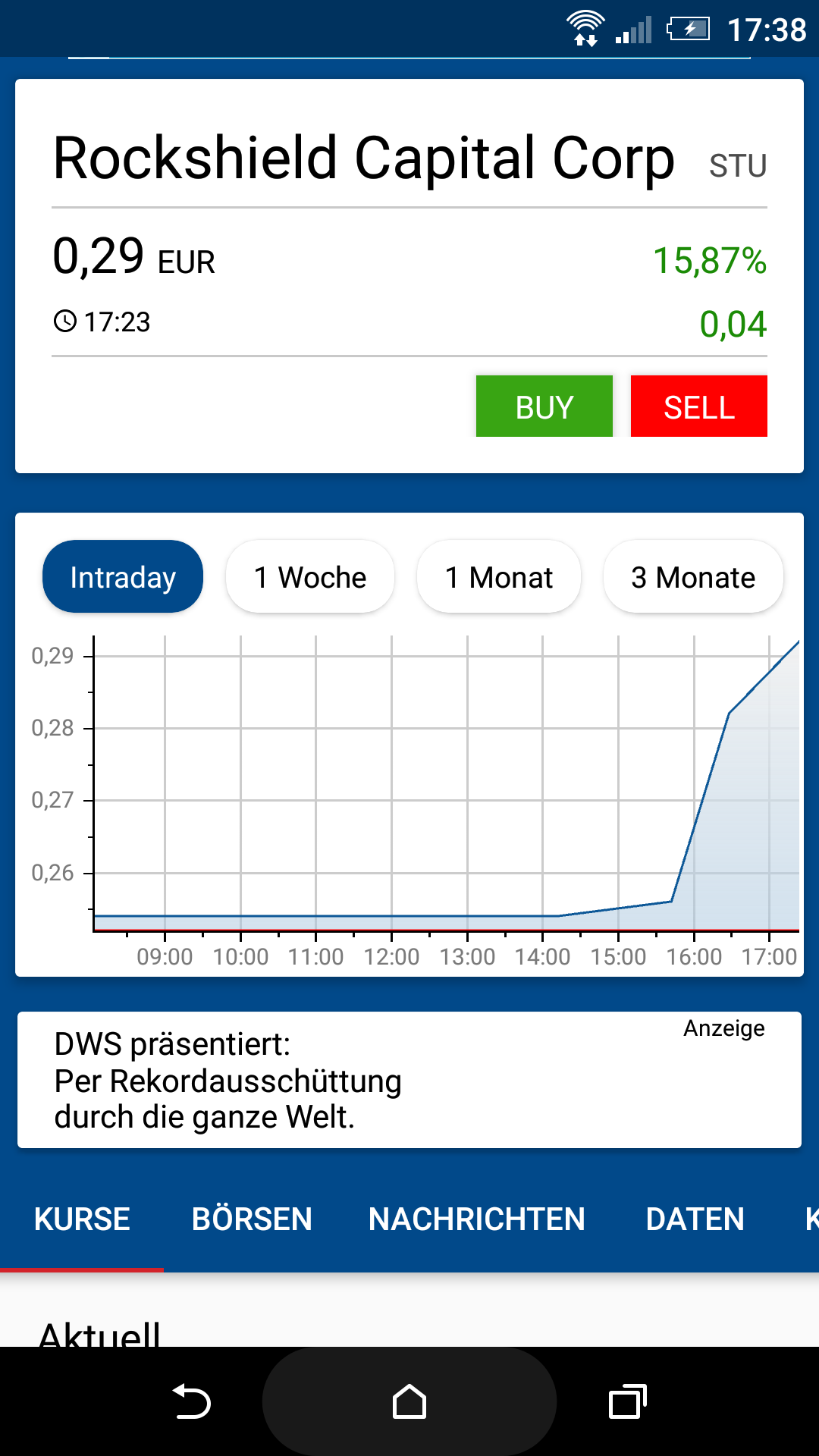Enable the 3 Monate chart range
Screen dimensions: 819x1456
click(x=692, y=576)
